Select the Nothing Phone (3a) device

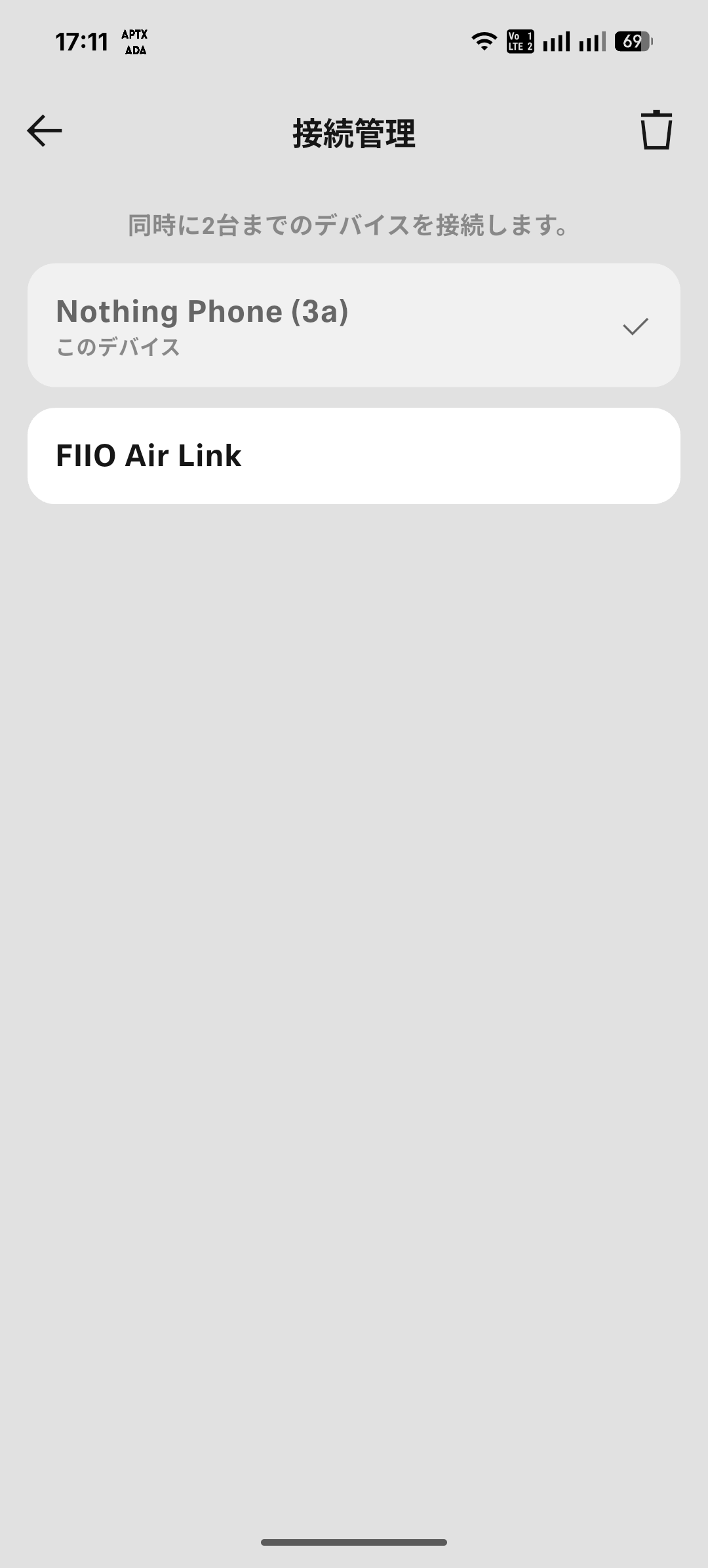point(353,325)
